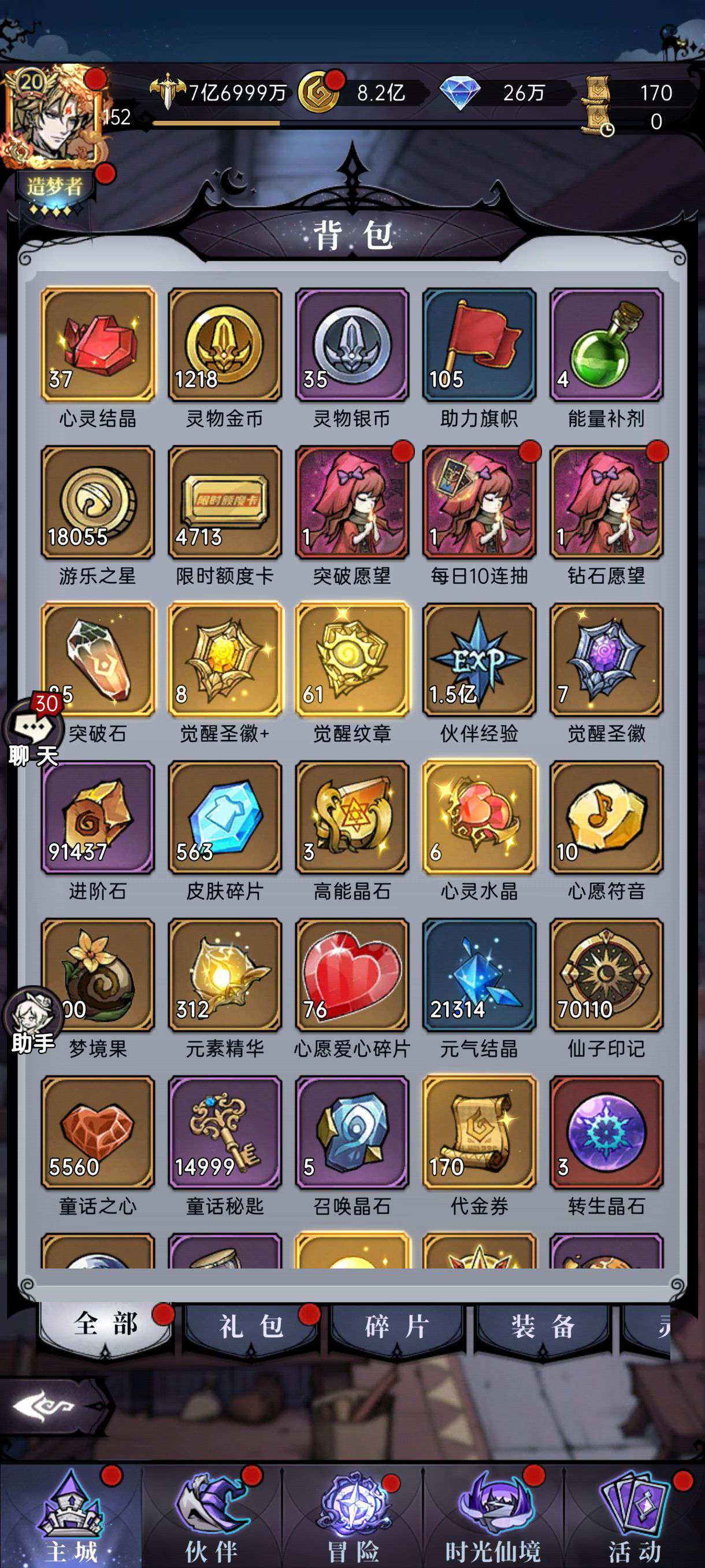The height and width of the screenshot is (1568, 705).
Task: Open the 伙伴经验 item
Action: point(479,660)
